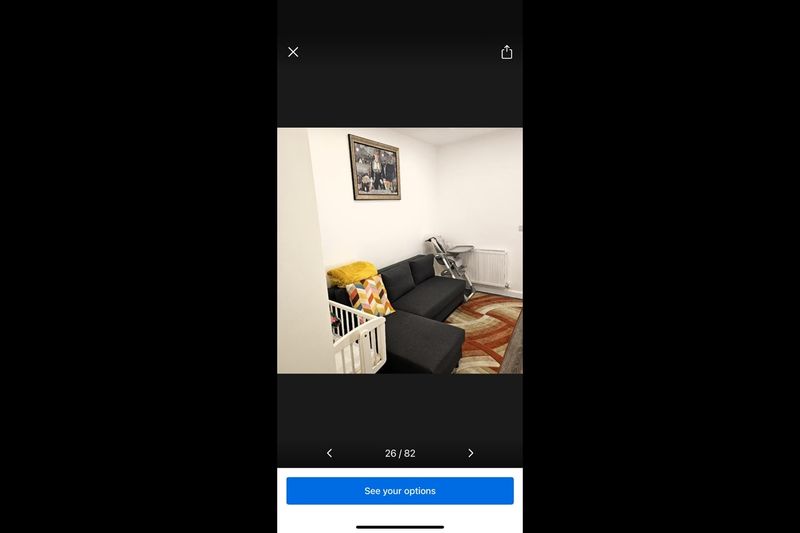Share this property photo
Viewport: 800px width, 533px height.
coord(507,52)
